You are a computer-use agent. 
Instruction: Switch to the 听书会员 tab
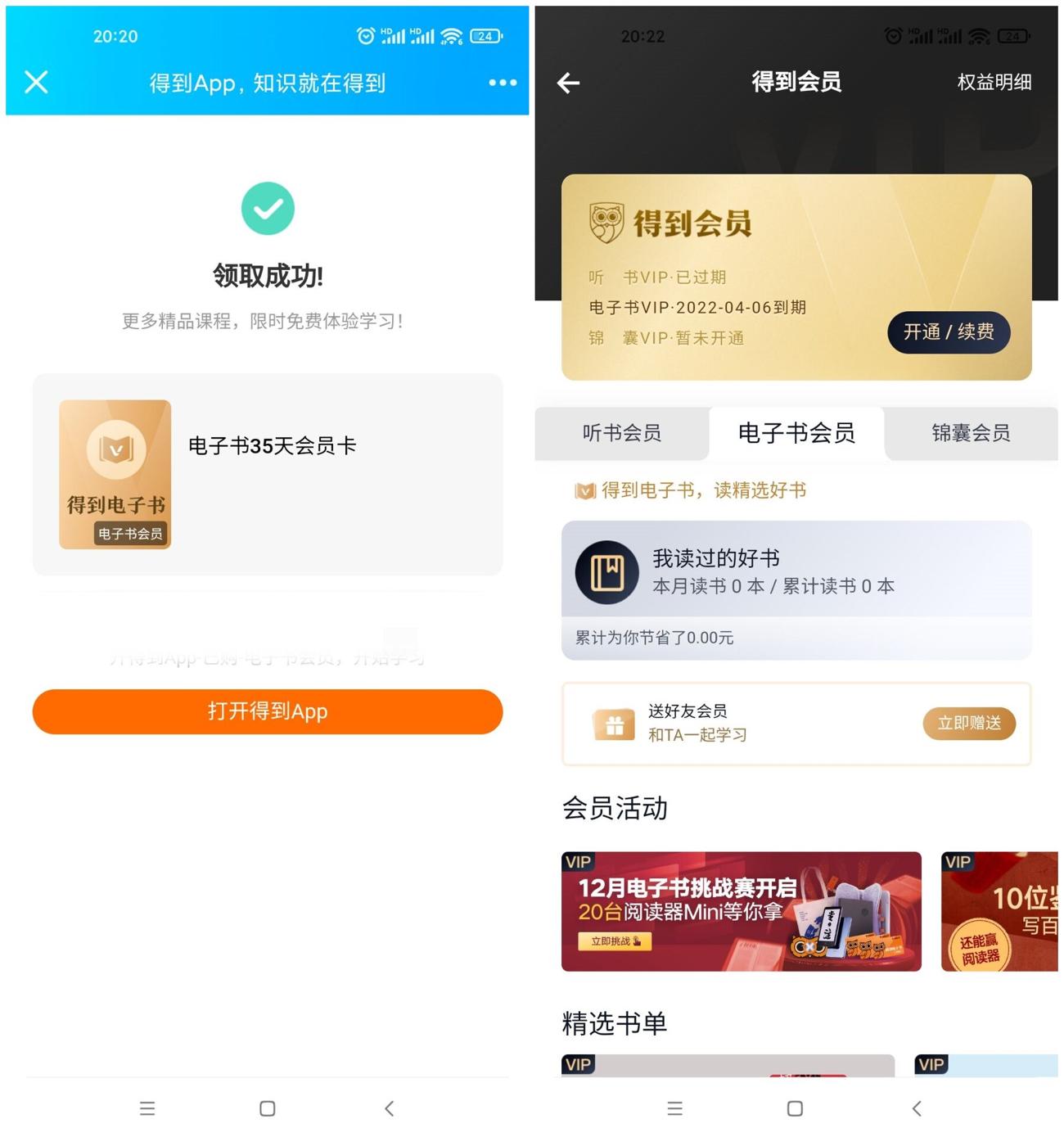click(622, 434)
